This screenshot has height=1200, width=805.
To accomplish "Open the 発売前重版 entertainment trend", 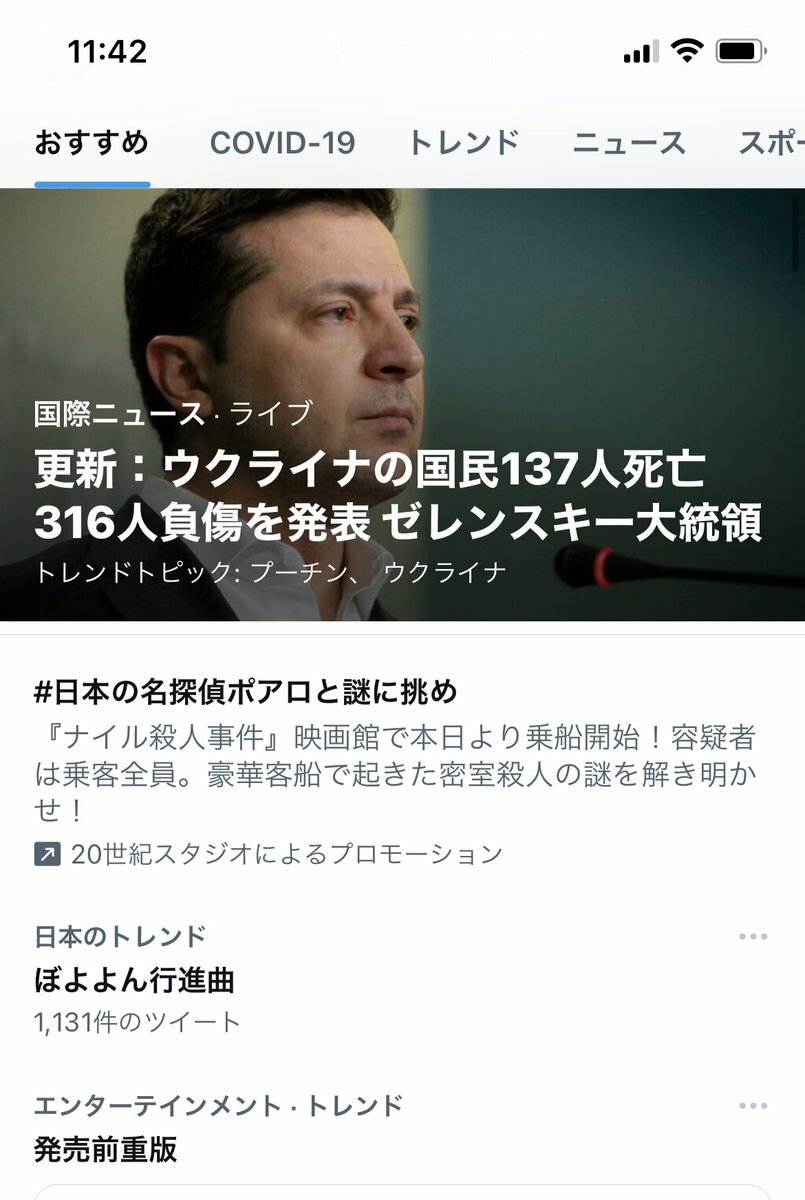I will (106, 1149).
